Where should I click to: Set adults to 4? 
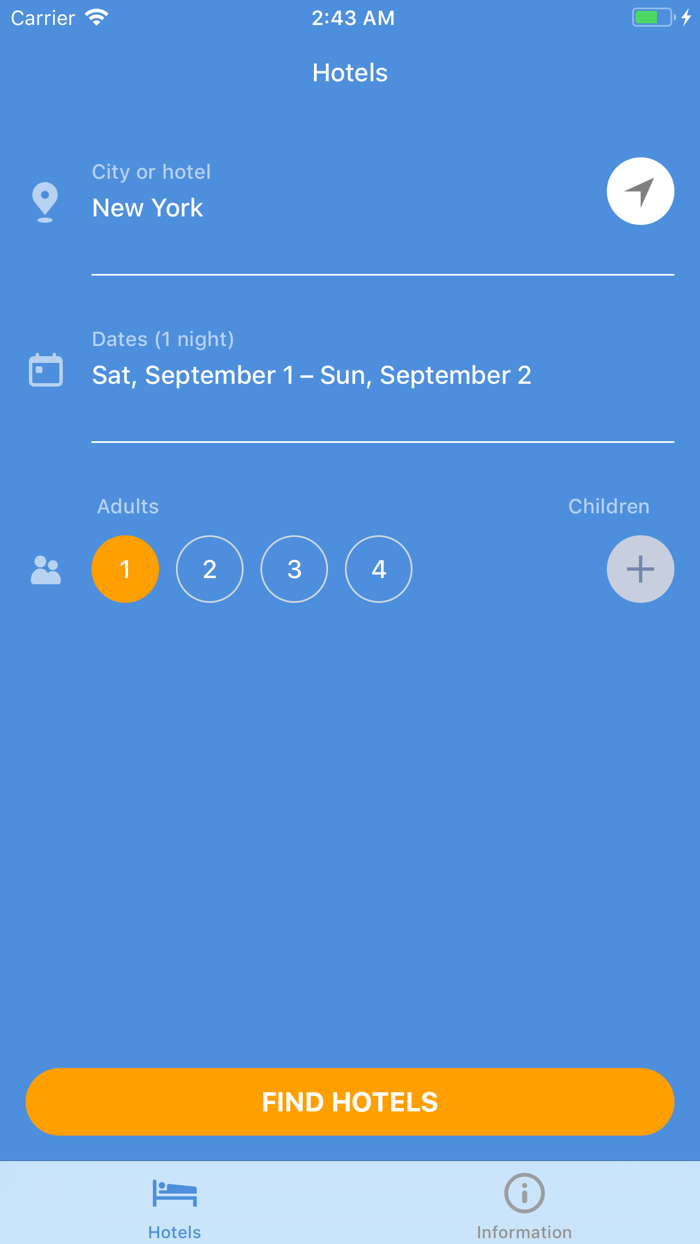click(379, 569)
